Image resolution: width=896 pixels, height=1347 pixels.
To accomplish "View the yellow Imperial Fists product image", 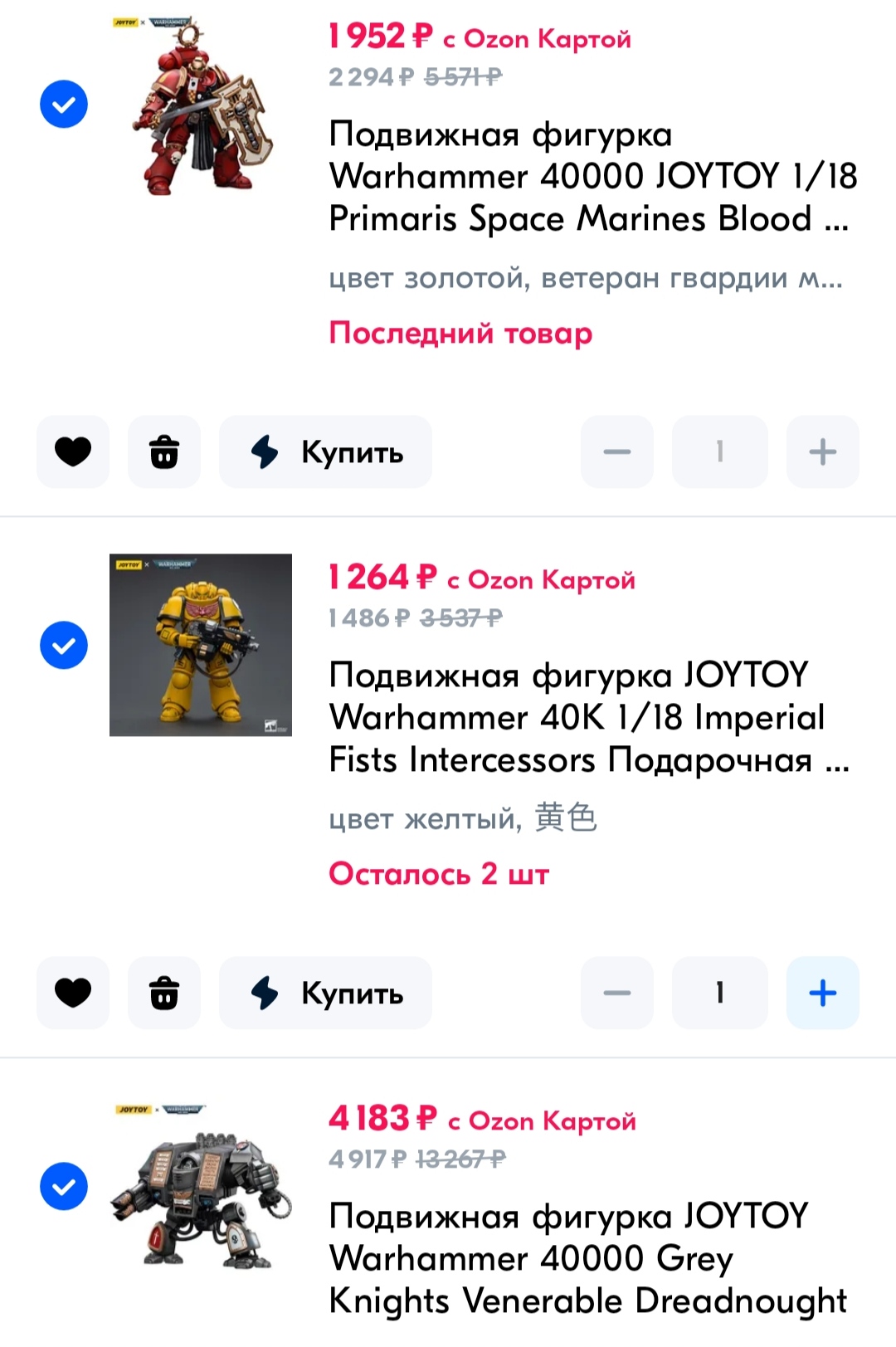I will coord(201,645).
